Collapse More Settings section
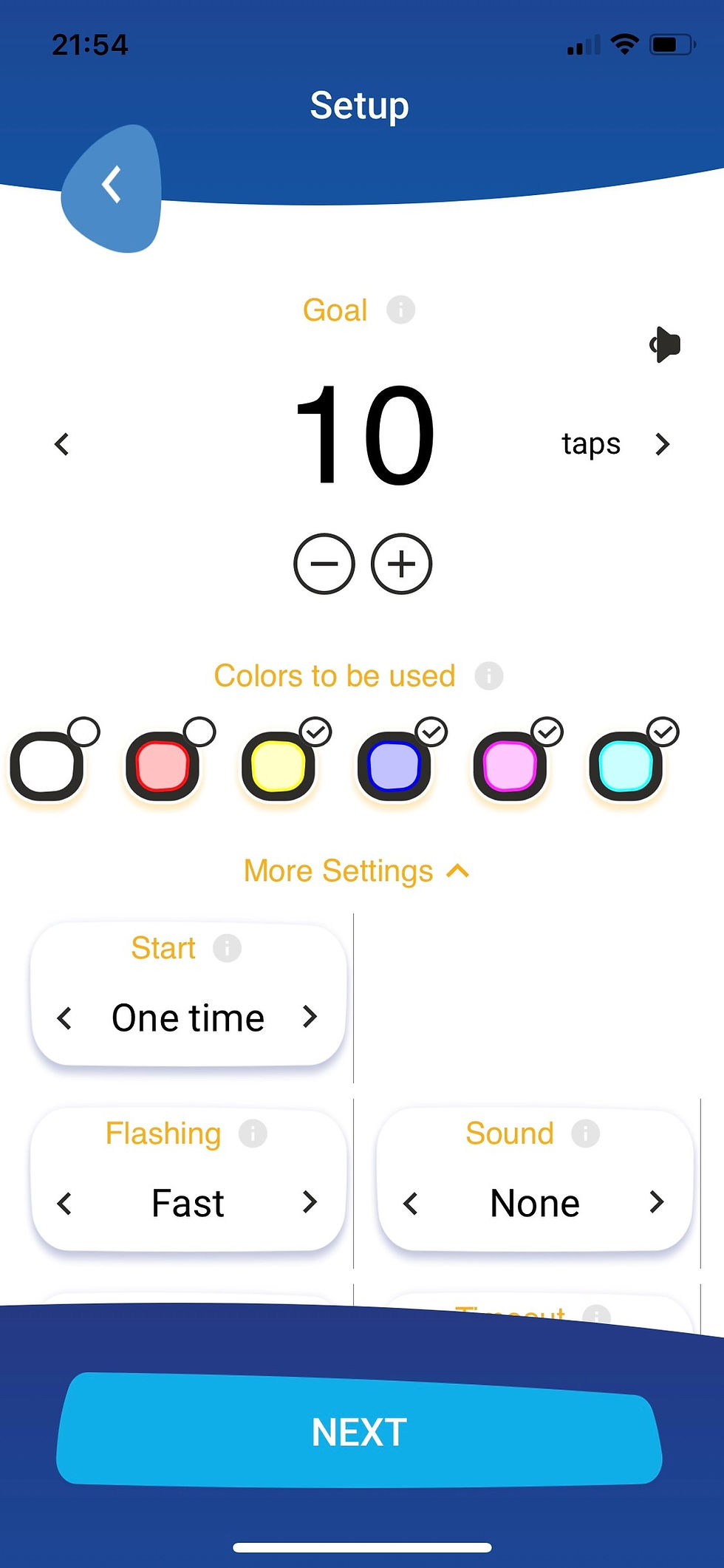The height and width of the screenshot is (1568, 724). click(356, 871)
